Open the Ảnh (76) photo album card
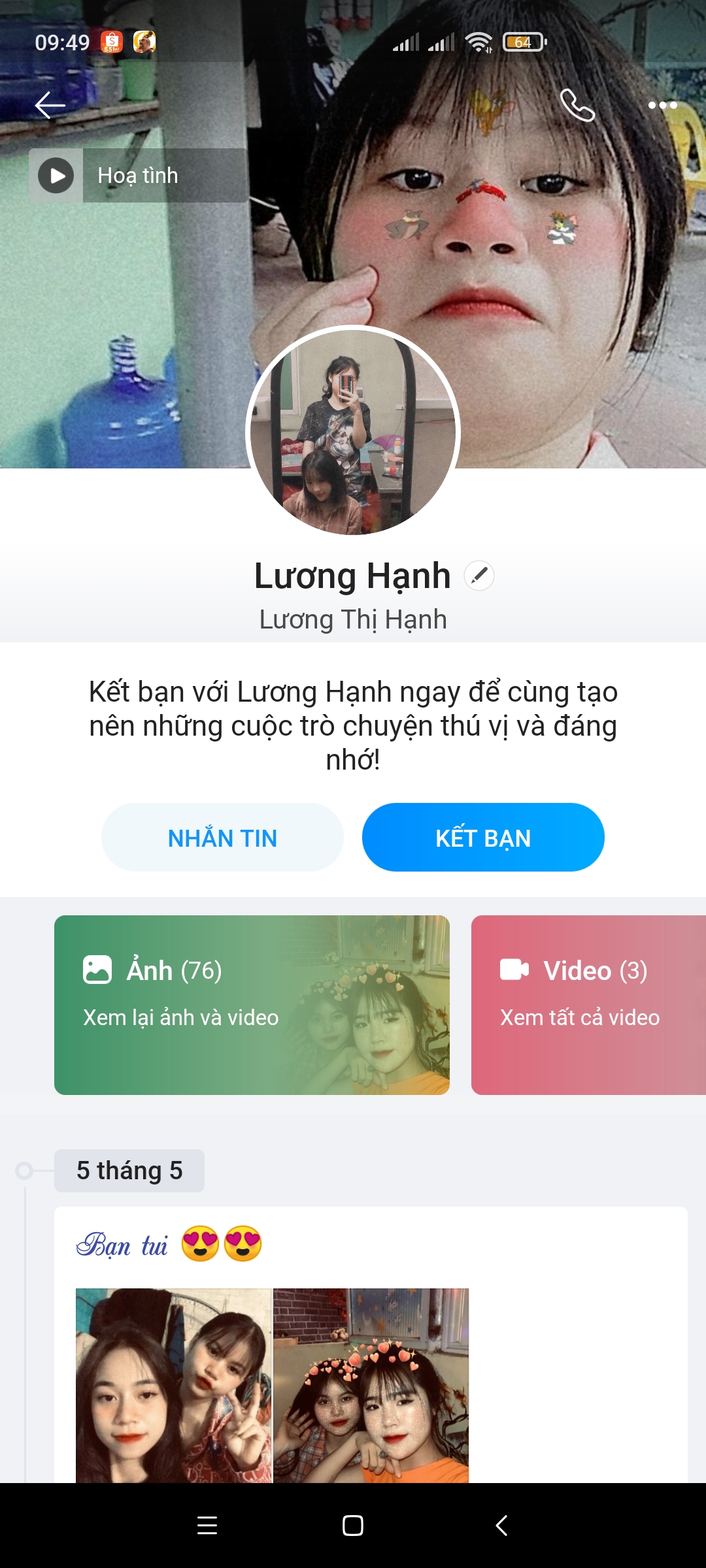The width and height of the screenshot is (706, 1568). coord(252,1005)
